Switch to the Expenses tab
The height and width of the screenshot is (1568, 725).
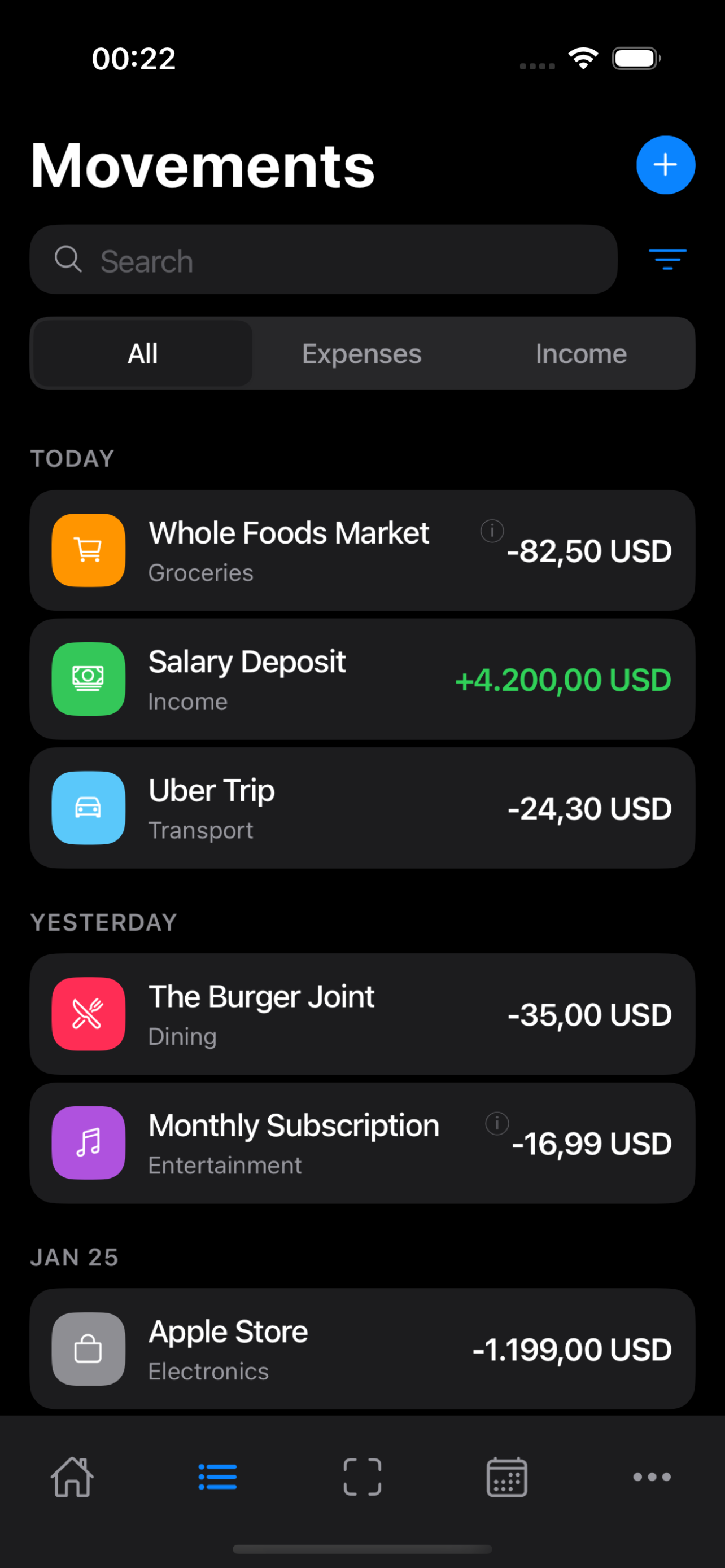coord(361,353)
